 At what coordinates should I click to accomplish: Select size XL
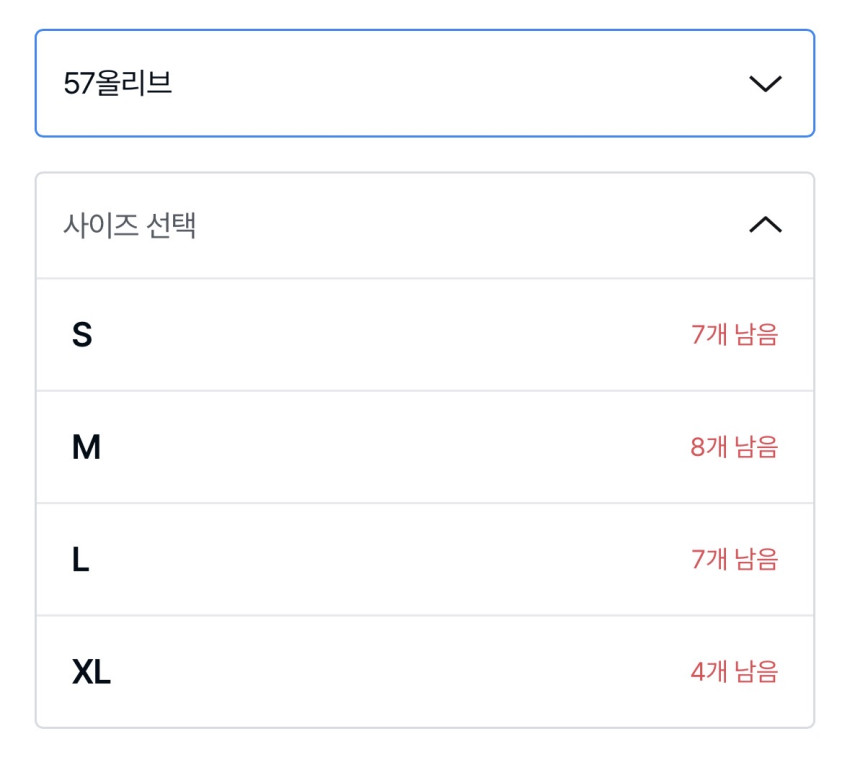coord(424,672)
